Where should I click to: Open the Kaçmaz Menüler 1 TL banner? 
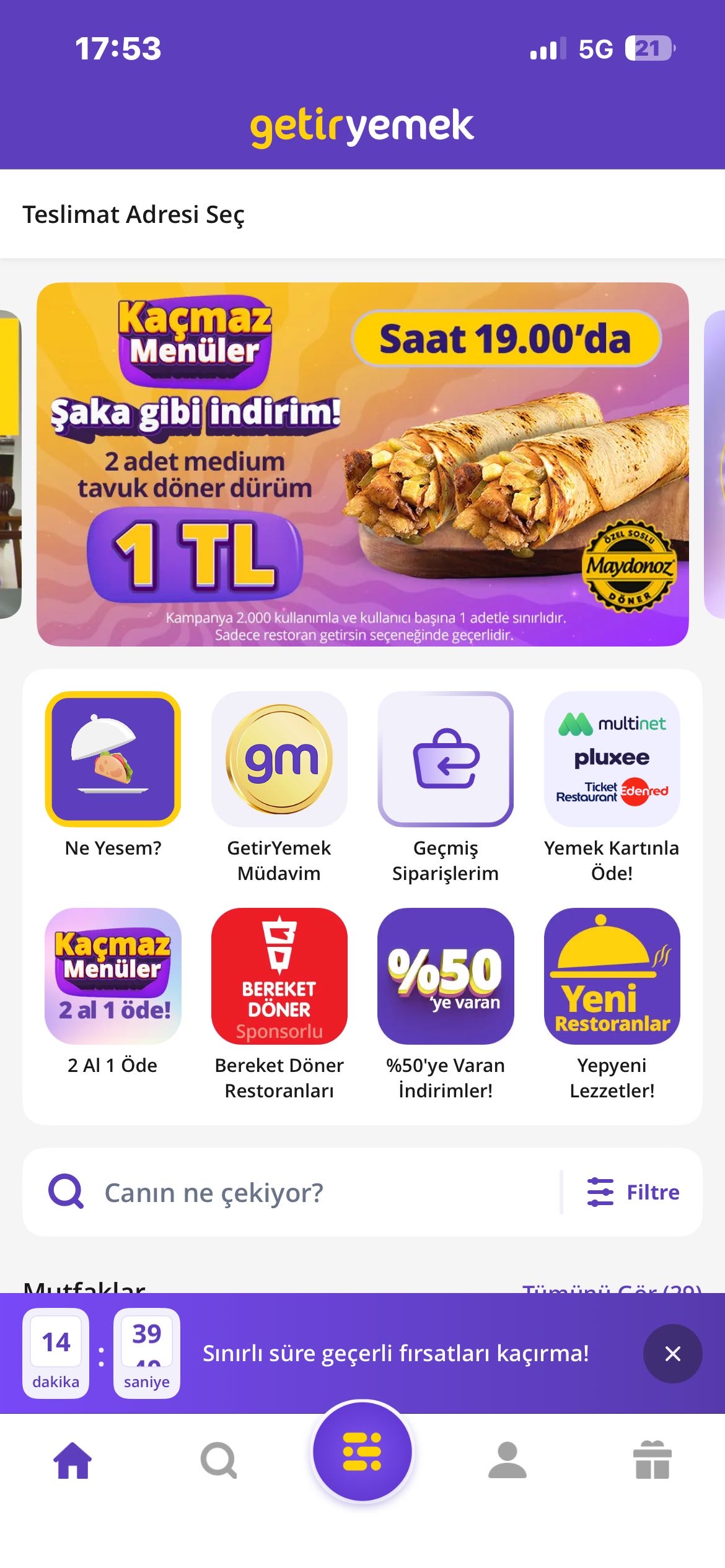coord(362,464)
